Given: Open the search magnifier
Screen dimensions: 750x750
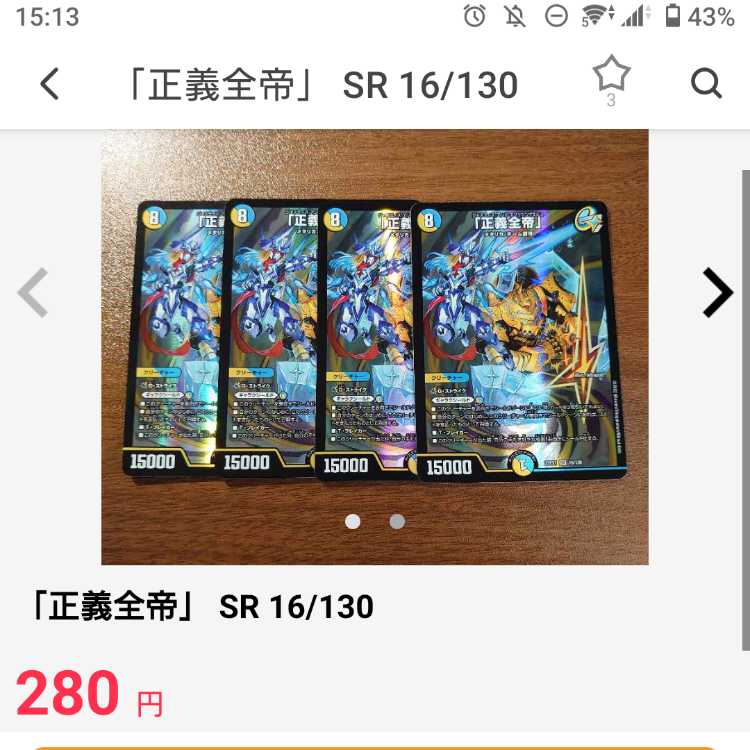Looking at the screenshot, I should click(706, 84).
